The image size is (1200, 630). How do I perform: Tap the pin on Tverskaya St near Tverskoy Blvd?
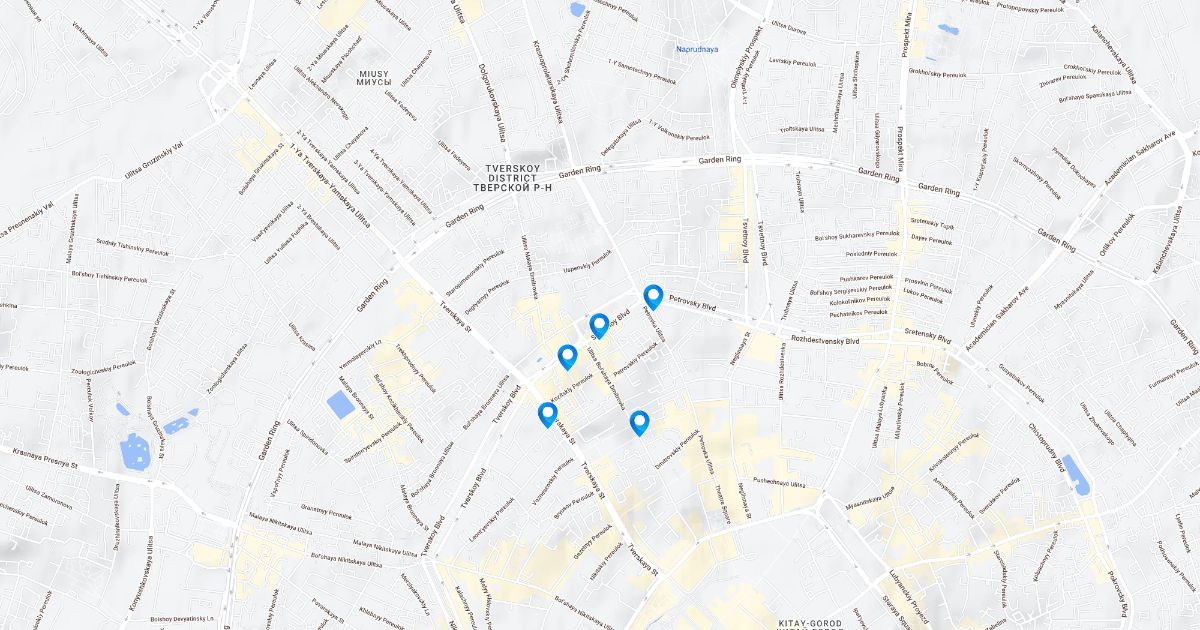[x=547, y=413]
